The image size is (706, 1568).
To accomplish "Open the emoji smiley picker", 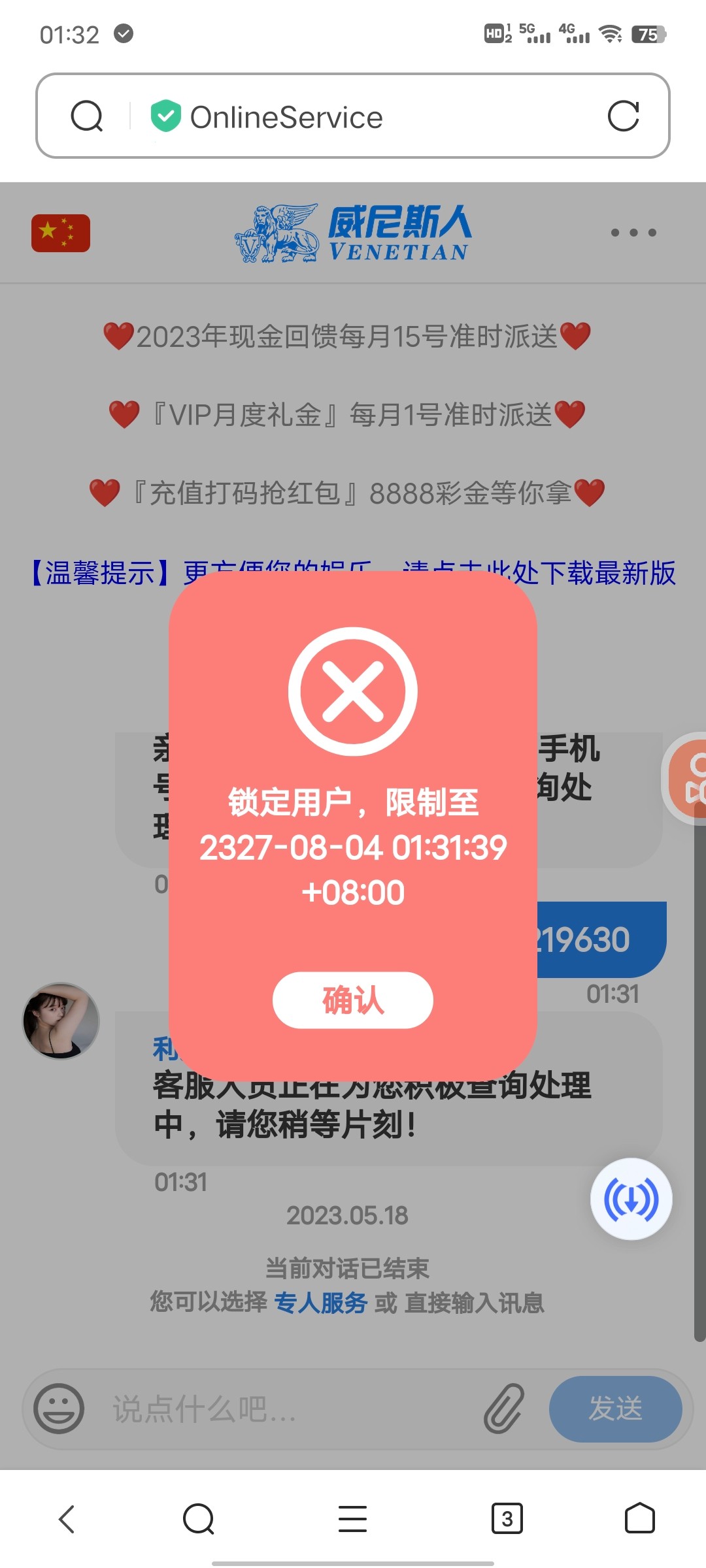I will [x=58, y=1409].
